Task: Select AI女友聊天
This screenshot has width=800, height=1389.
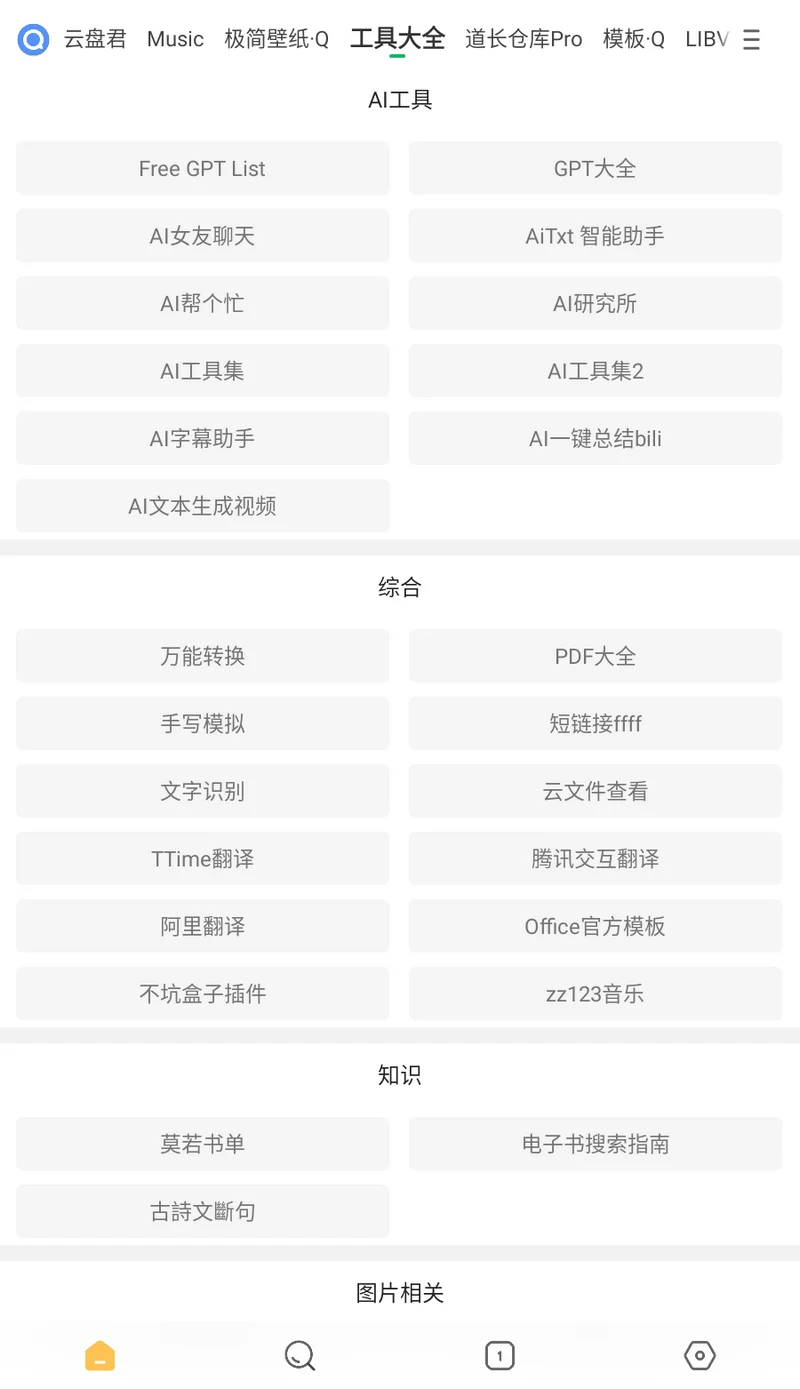Action: pyautogui.click(x=202, y=236)
